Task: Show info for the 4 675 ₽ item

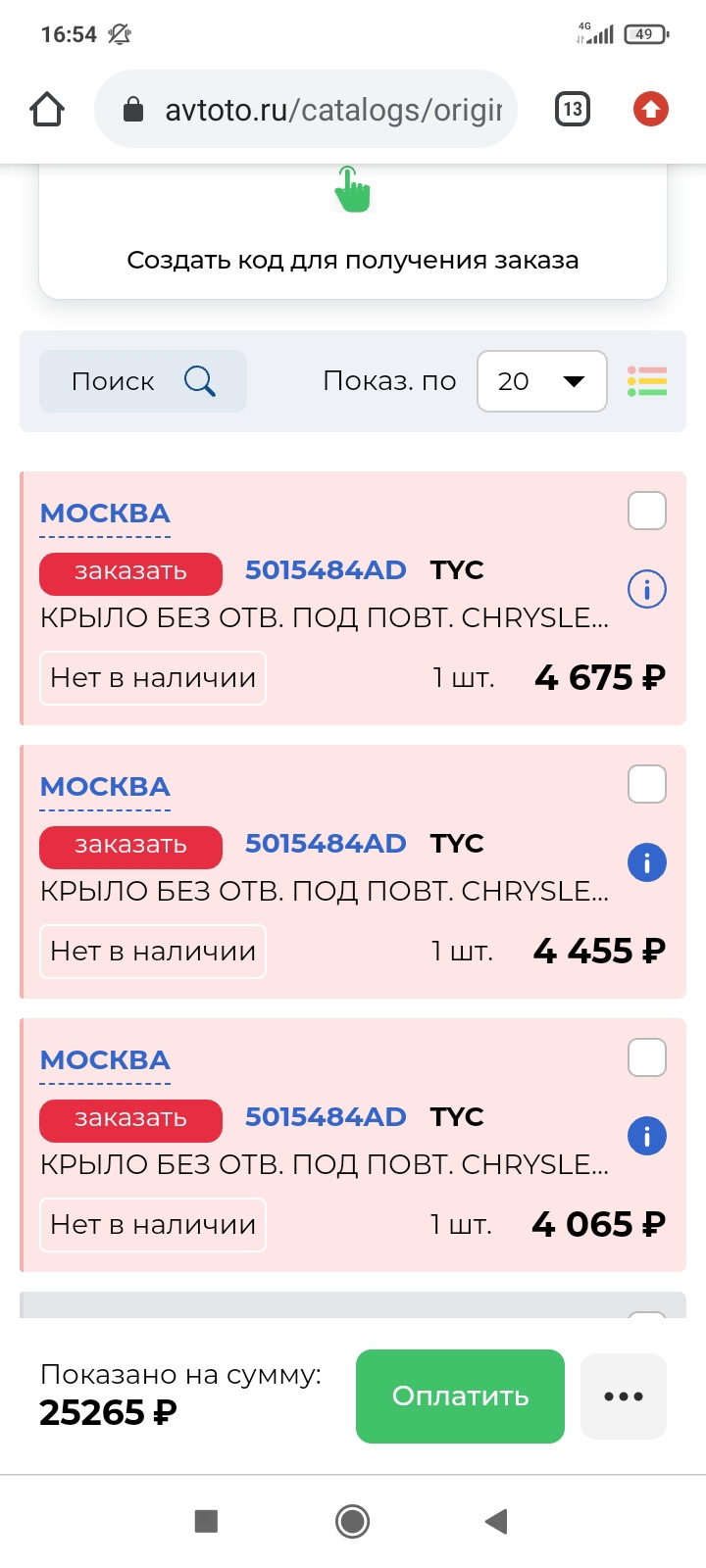Action: coord(647,590)
